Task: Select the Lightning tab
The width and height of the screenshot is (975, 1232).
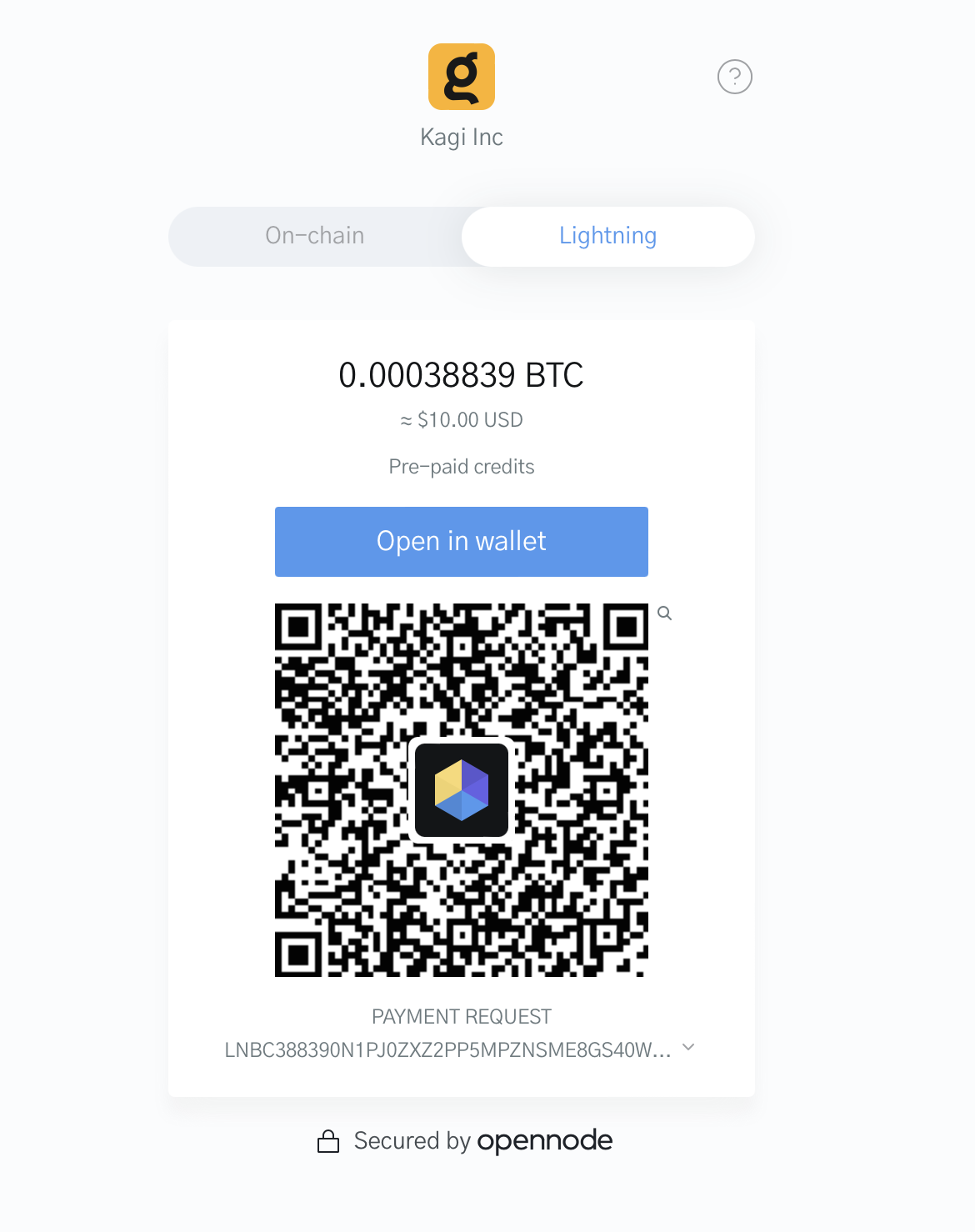Action: tap(607, 236)
